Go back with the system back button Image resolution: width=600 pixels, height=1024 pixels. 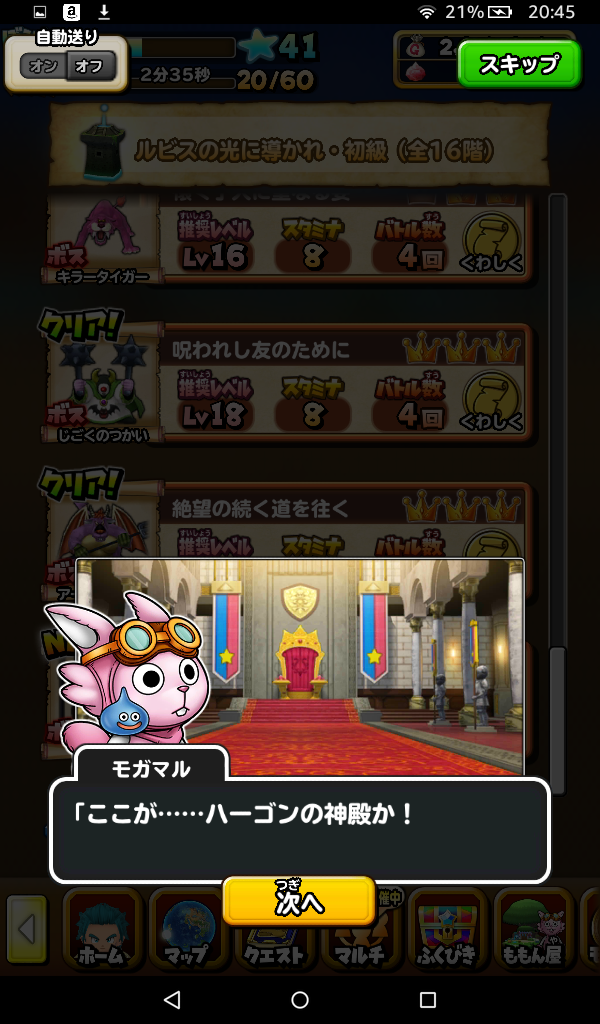[x=172, y=999]
